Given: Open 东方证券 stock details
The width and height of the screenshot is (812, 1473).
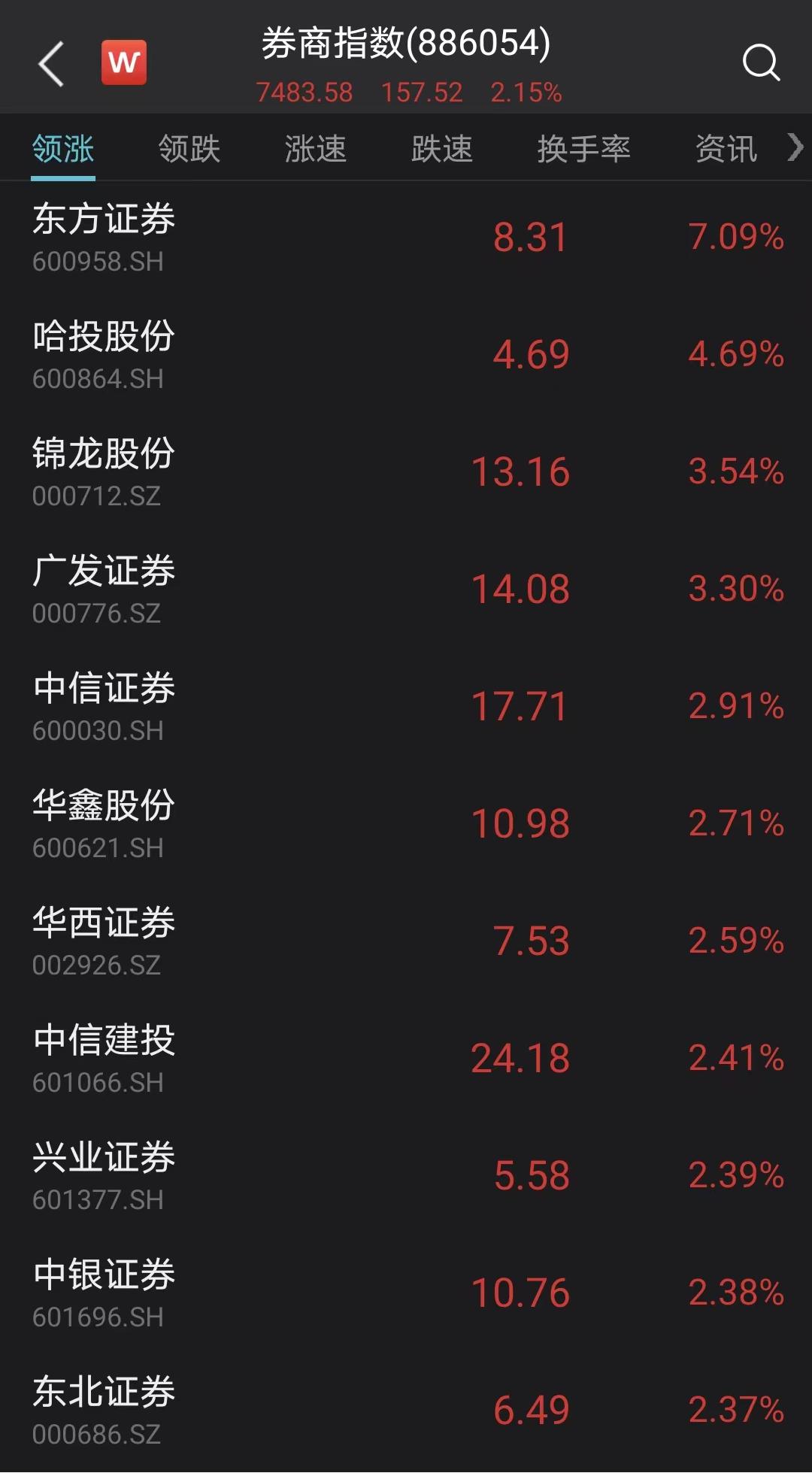Looking at the screenshot, I should pyautogui.click(x=406, y=238).
